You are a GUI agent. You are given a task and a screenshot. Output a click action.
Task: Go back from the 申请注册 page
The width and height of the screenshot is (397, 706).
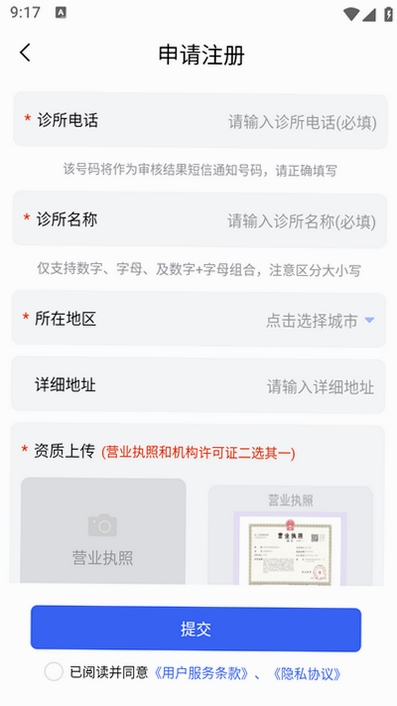point(25,53)
